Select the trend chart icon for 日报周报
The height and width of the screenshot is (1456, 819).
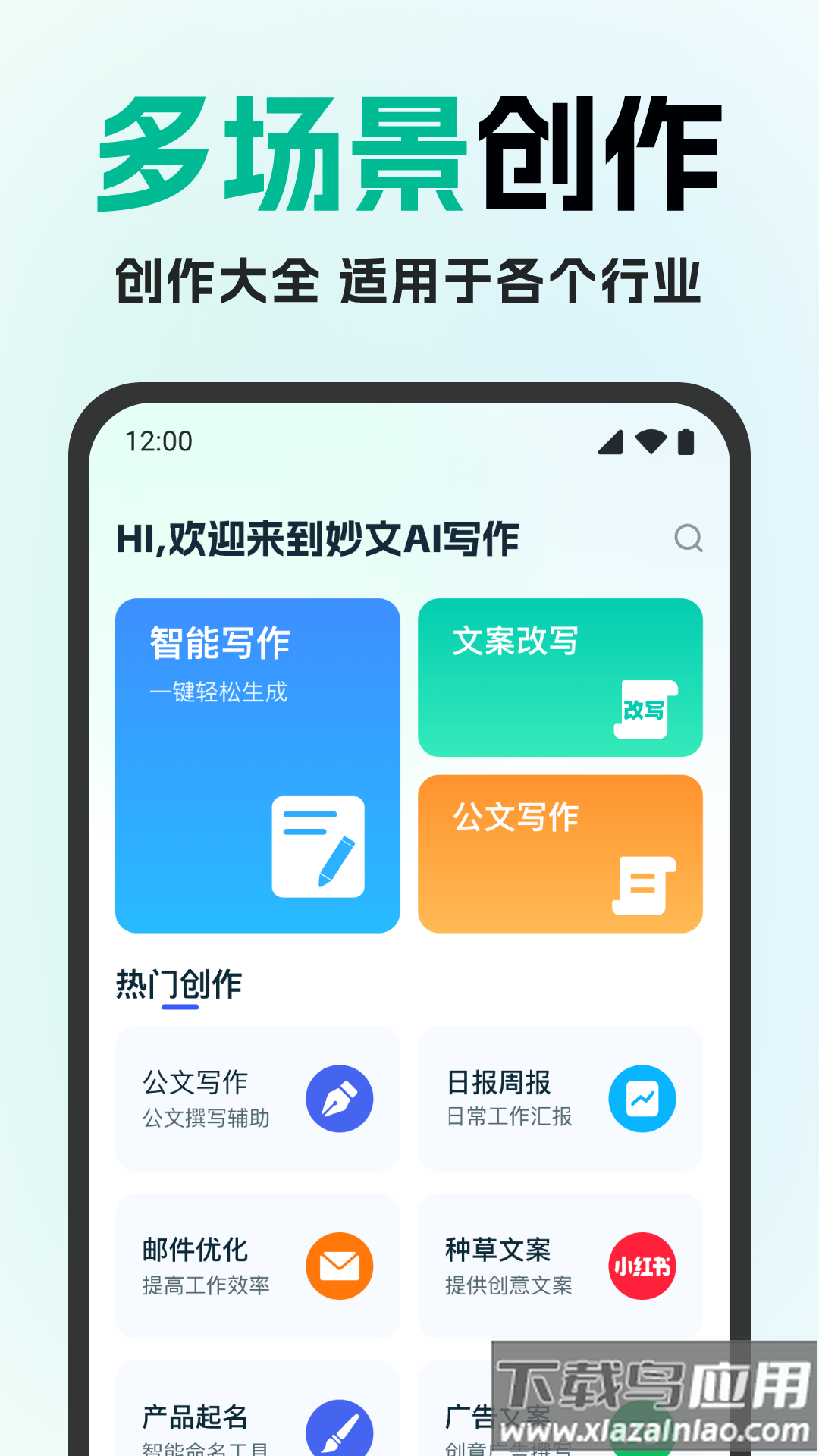coord(642,1098)
